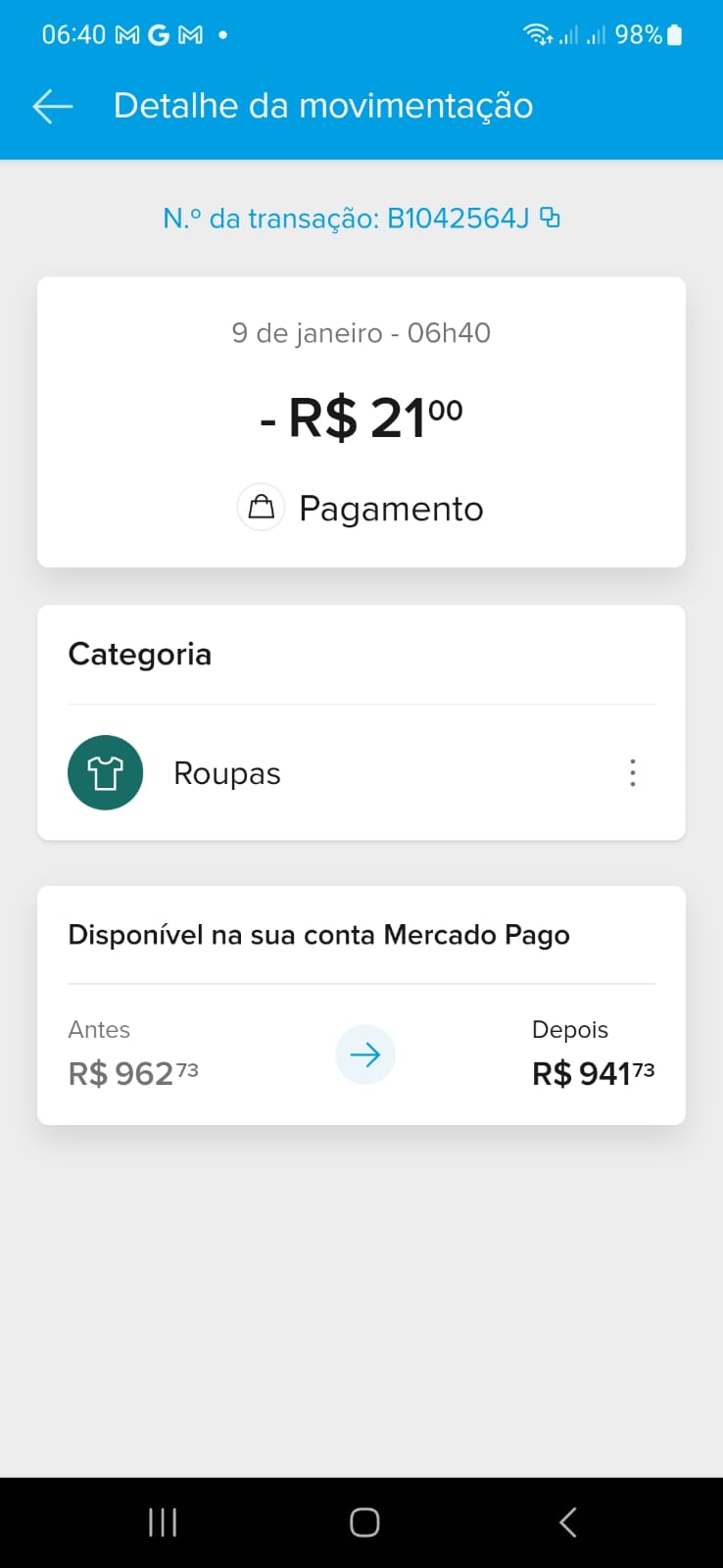Tap the system home button
Image resolution: width=723 pixels, height=1568 pixels.
point(364,1522)
